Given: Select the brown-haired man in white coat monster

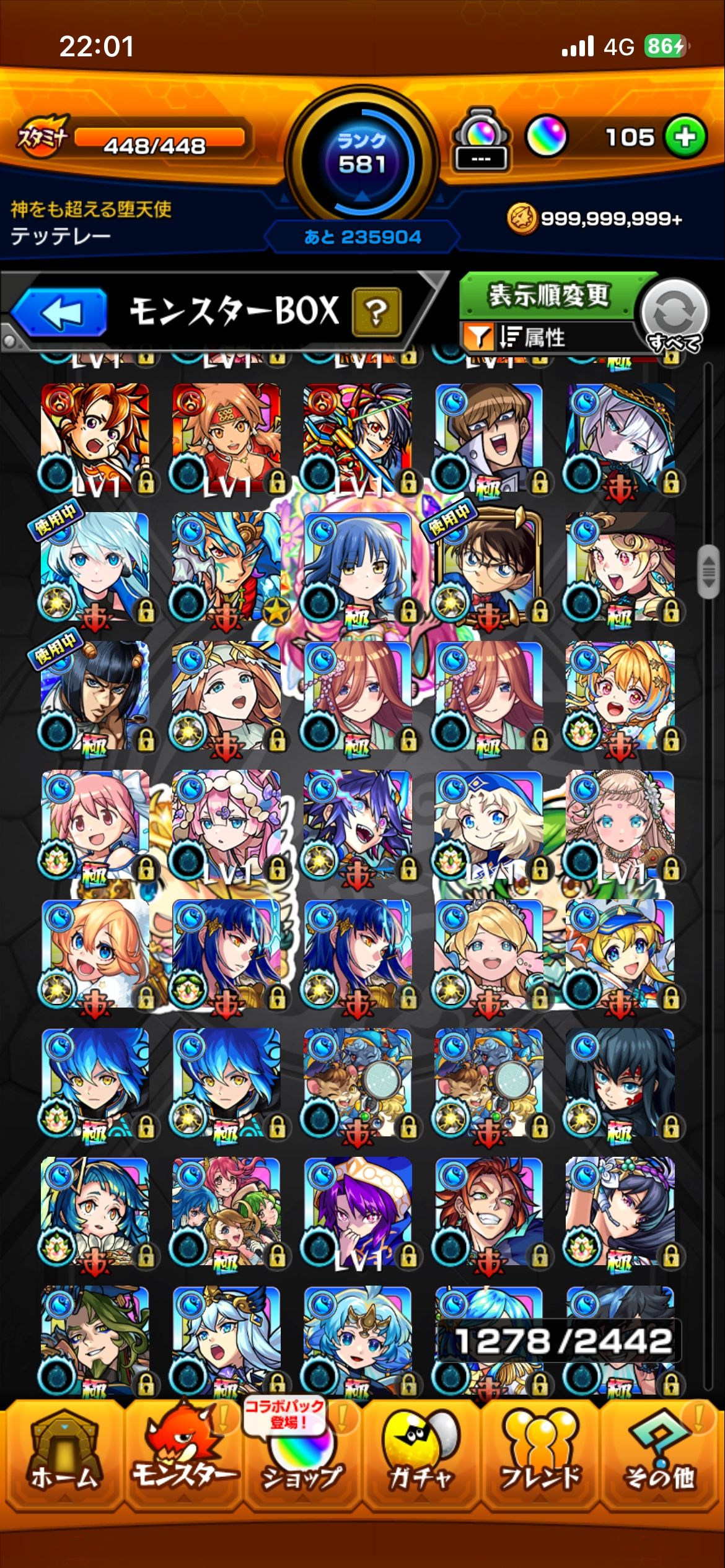Looking at the screenshot, I should (488, 437).
